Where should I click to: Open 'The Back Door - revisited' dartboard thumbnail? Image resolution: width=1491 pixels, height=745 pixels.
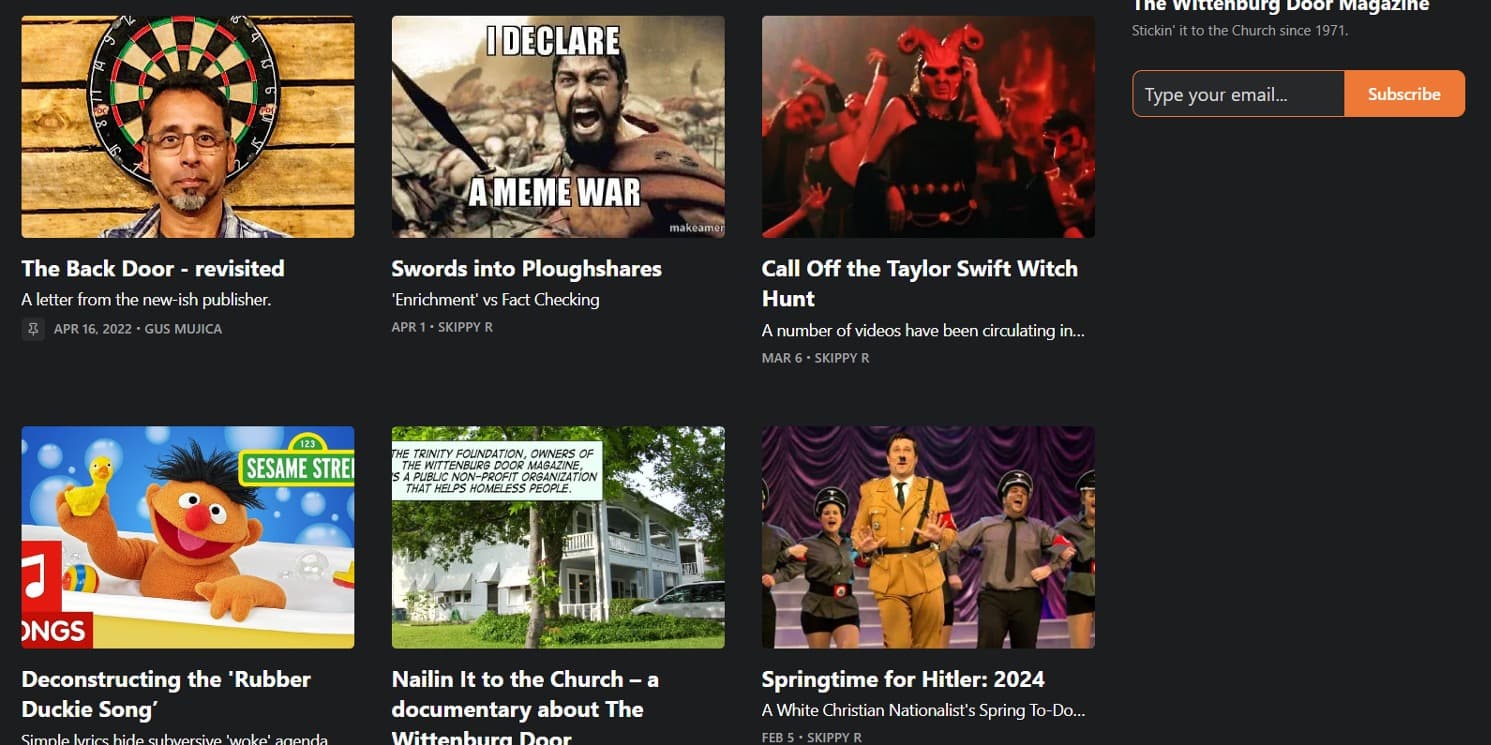click(188, 127)
